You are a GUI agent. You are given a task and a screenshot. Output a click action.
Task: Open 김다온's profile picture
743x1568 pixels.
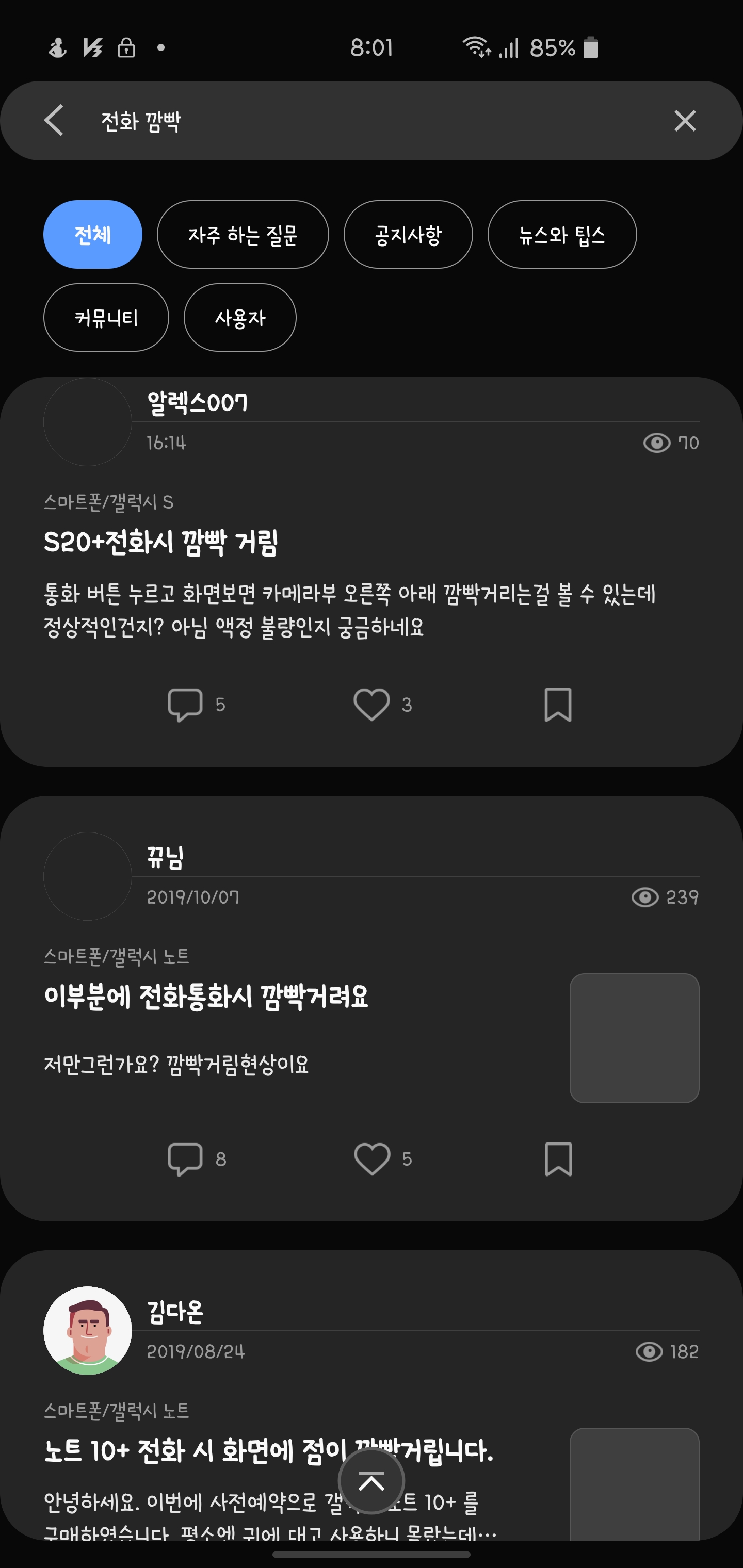88,1331
